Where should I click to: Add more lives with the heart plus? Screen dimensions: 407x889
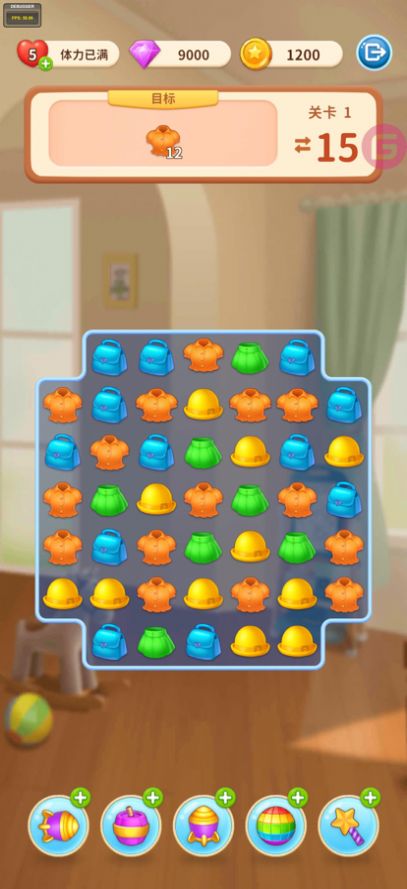click(46, 64)
